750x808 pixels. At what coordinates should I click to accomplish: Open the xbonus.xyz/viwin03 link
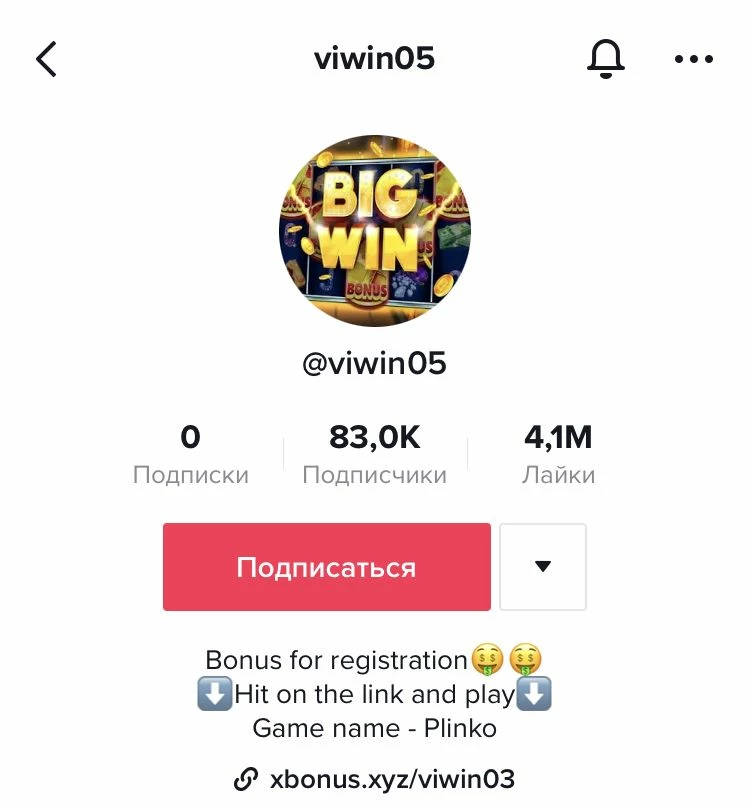(x=392, y=779)
